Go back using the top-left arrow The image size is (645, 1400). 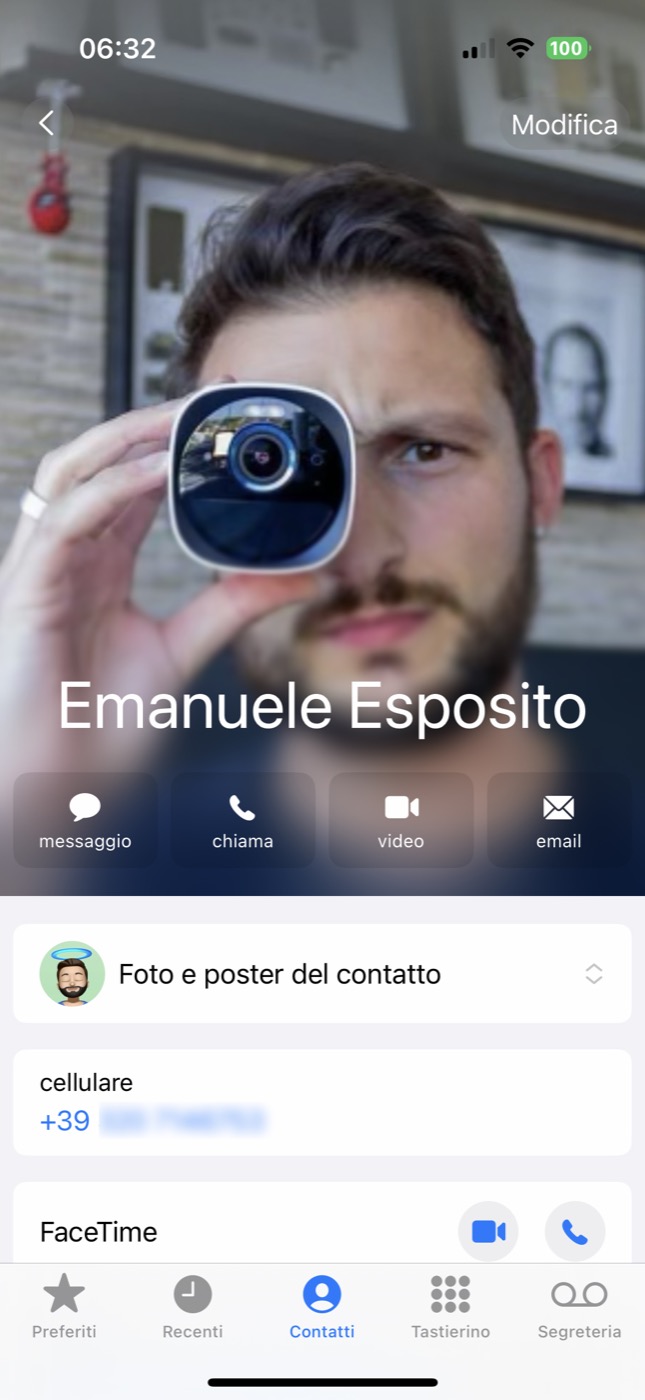(x=46, y=123)
